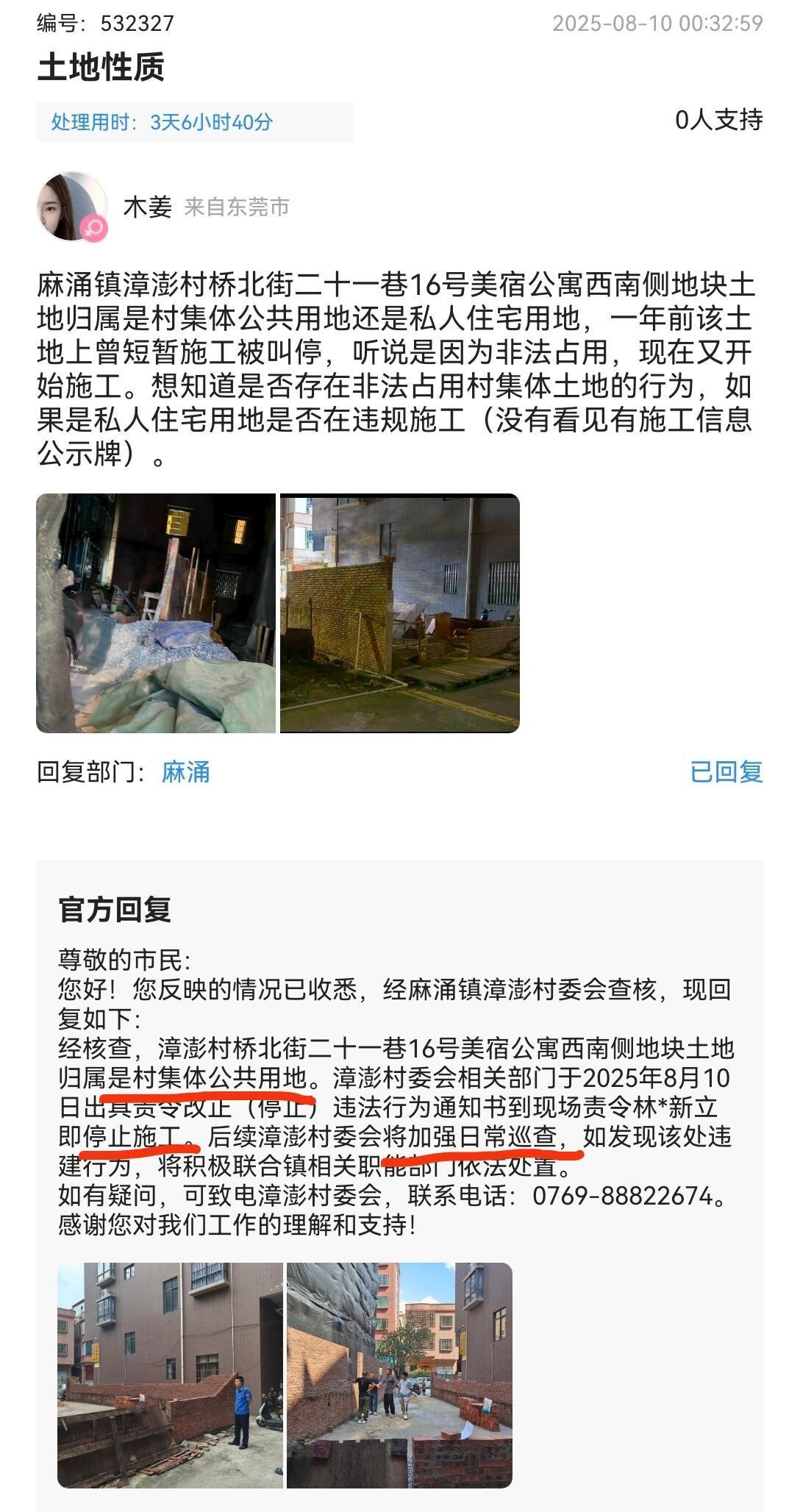Viewport: 800px width, 1512px height.
Task: Open the first official reply photo with the officer
Action: tap(170, 1374)
